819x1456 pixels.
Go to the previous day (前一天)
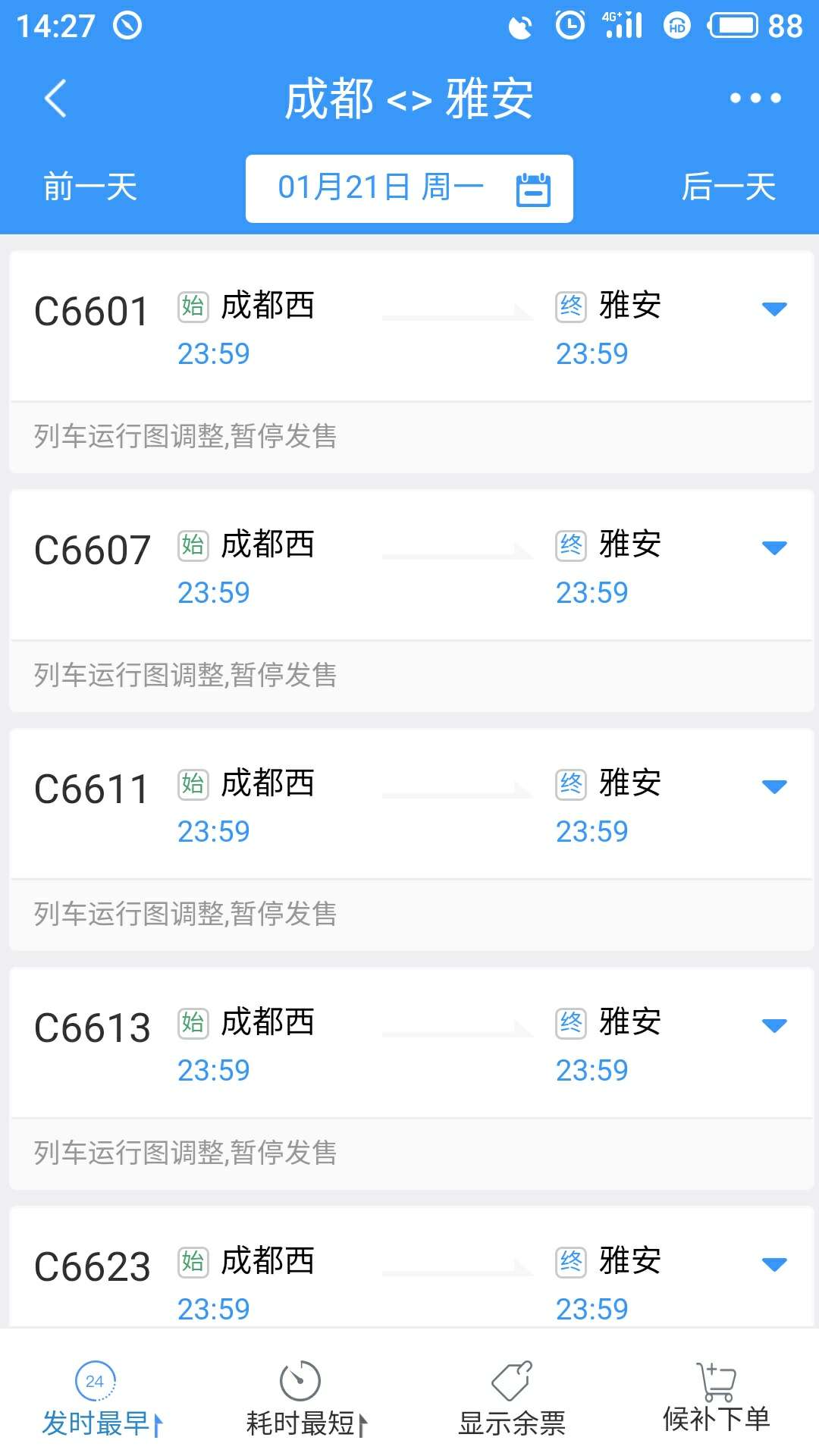(x=90, y=187)
